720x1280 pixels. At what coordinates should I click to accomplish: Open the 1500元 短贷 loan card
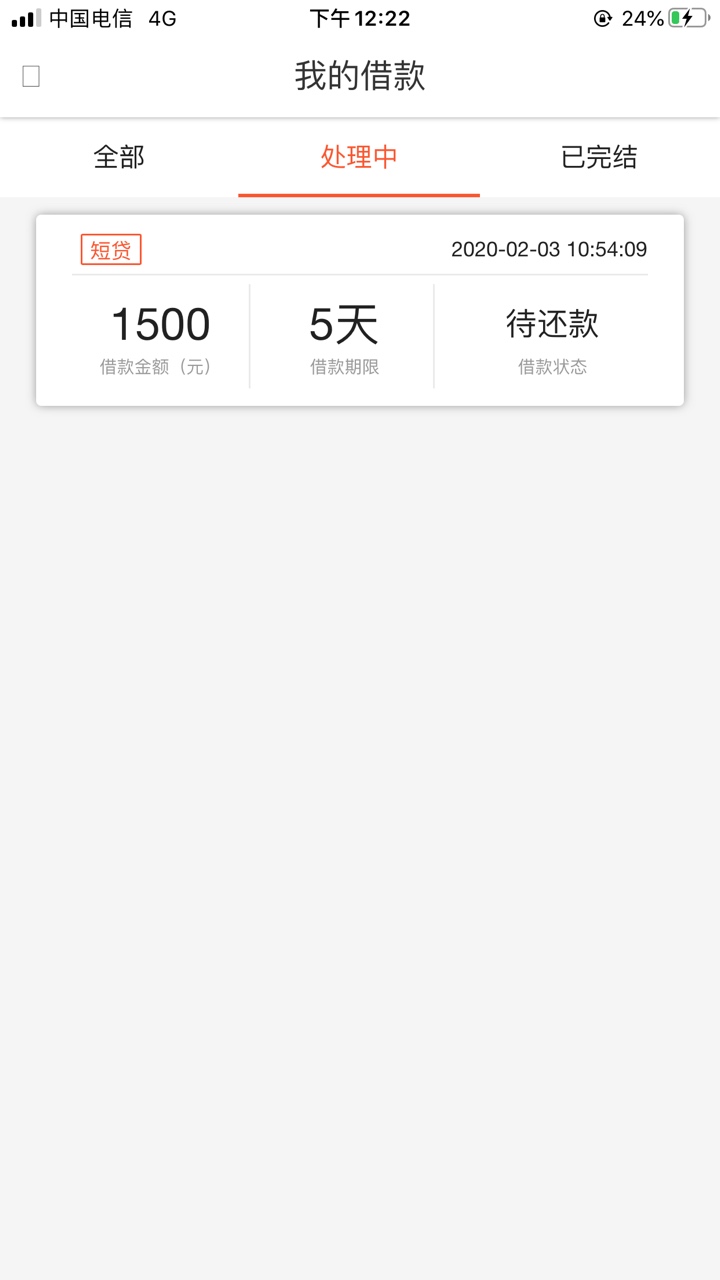[x=360, y=310]
